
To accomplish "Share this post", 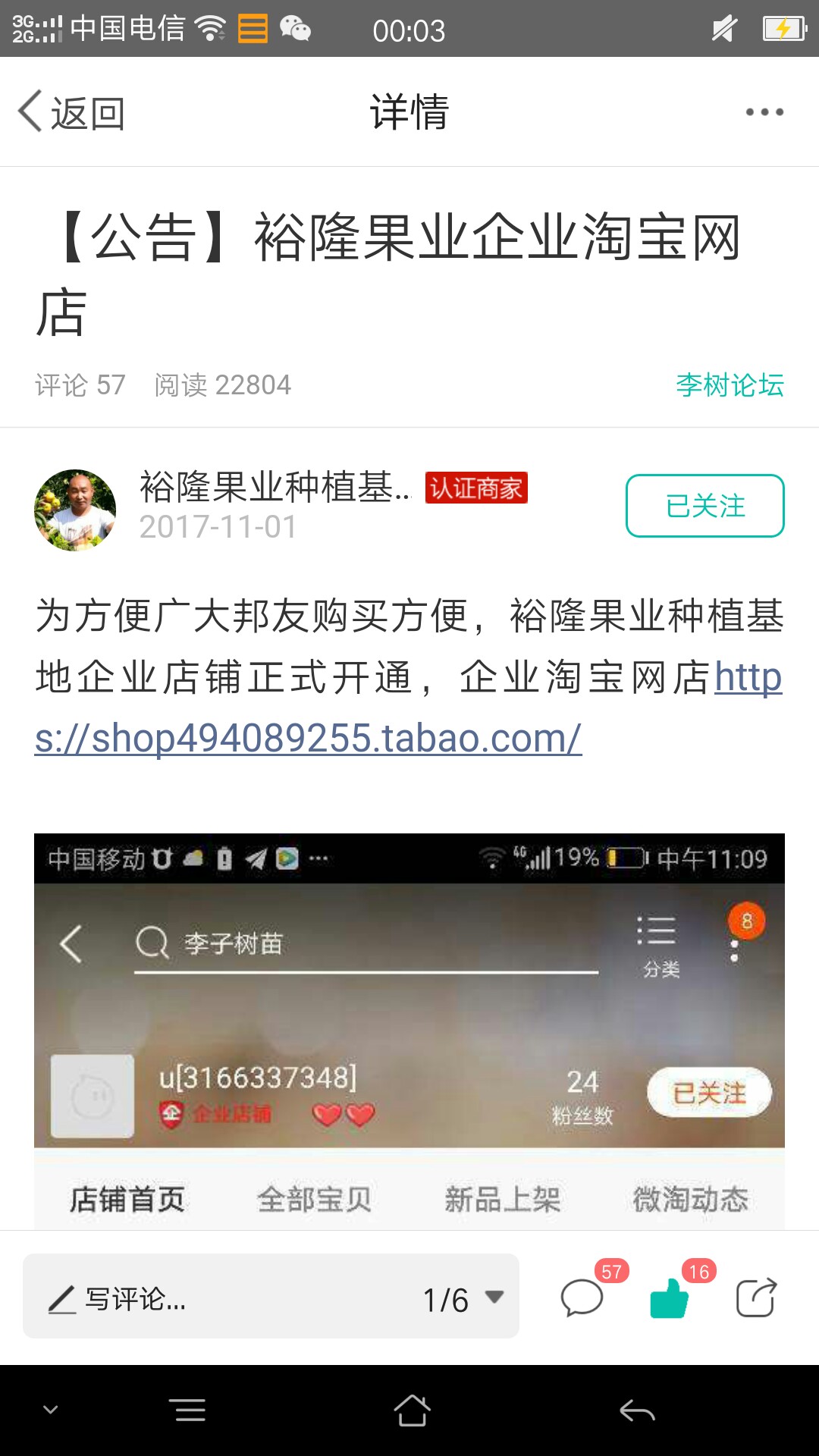I will (x=756, y=1298).
